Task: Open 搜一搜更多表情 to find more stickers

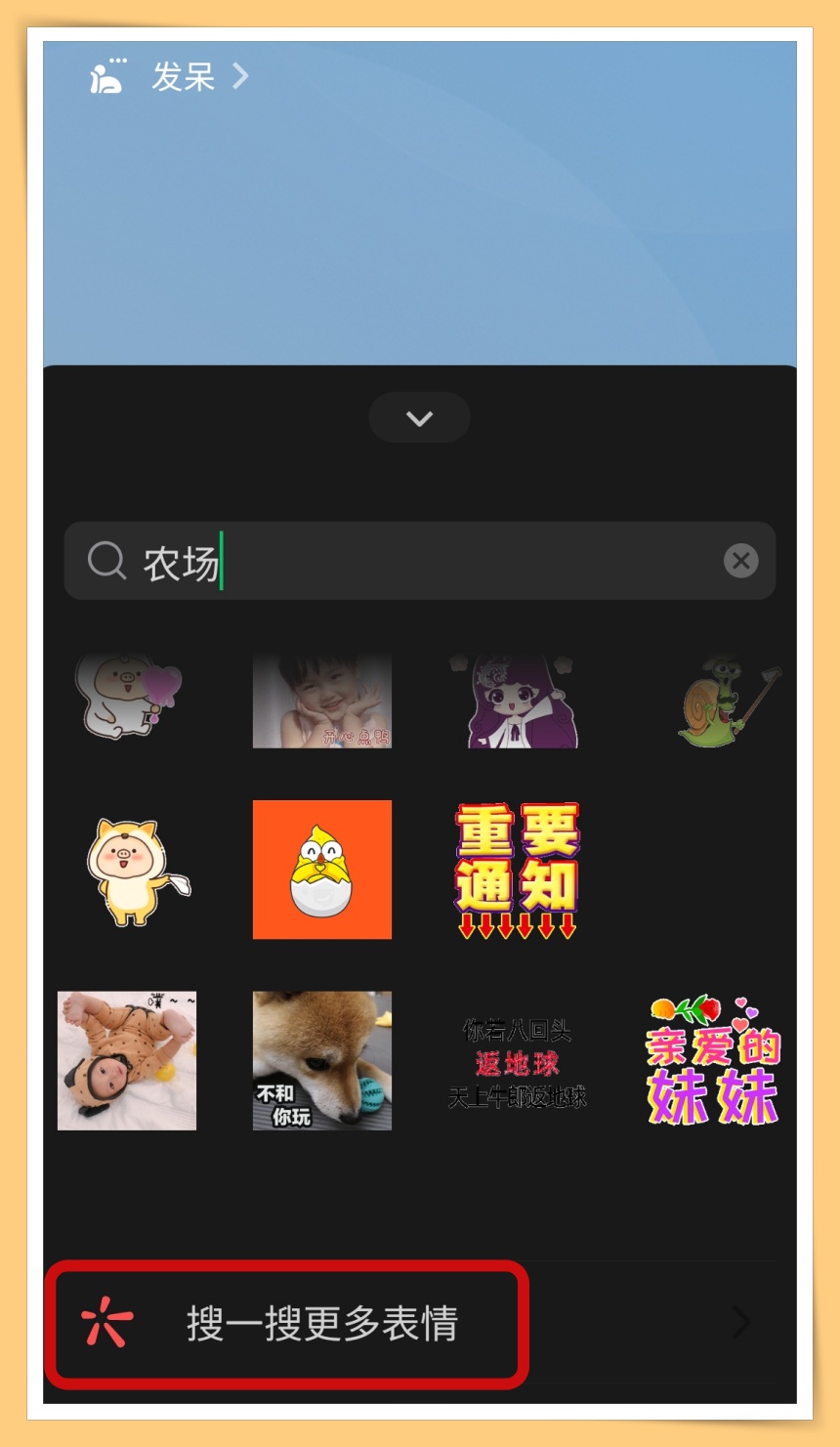Action: click(x=321, y=1325)
